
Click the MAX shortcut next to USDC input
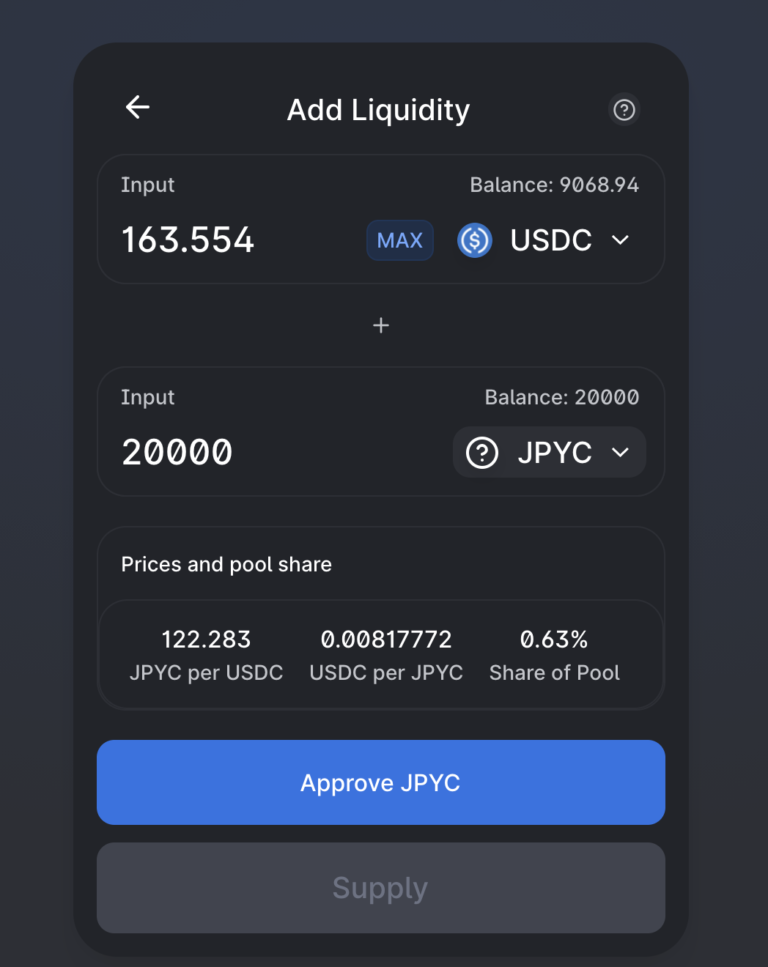click(399, 240)
